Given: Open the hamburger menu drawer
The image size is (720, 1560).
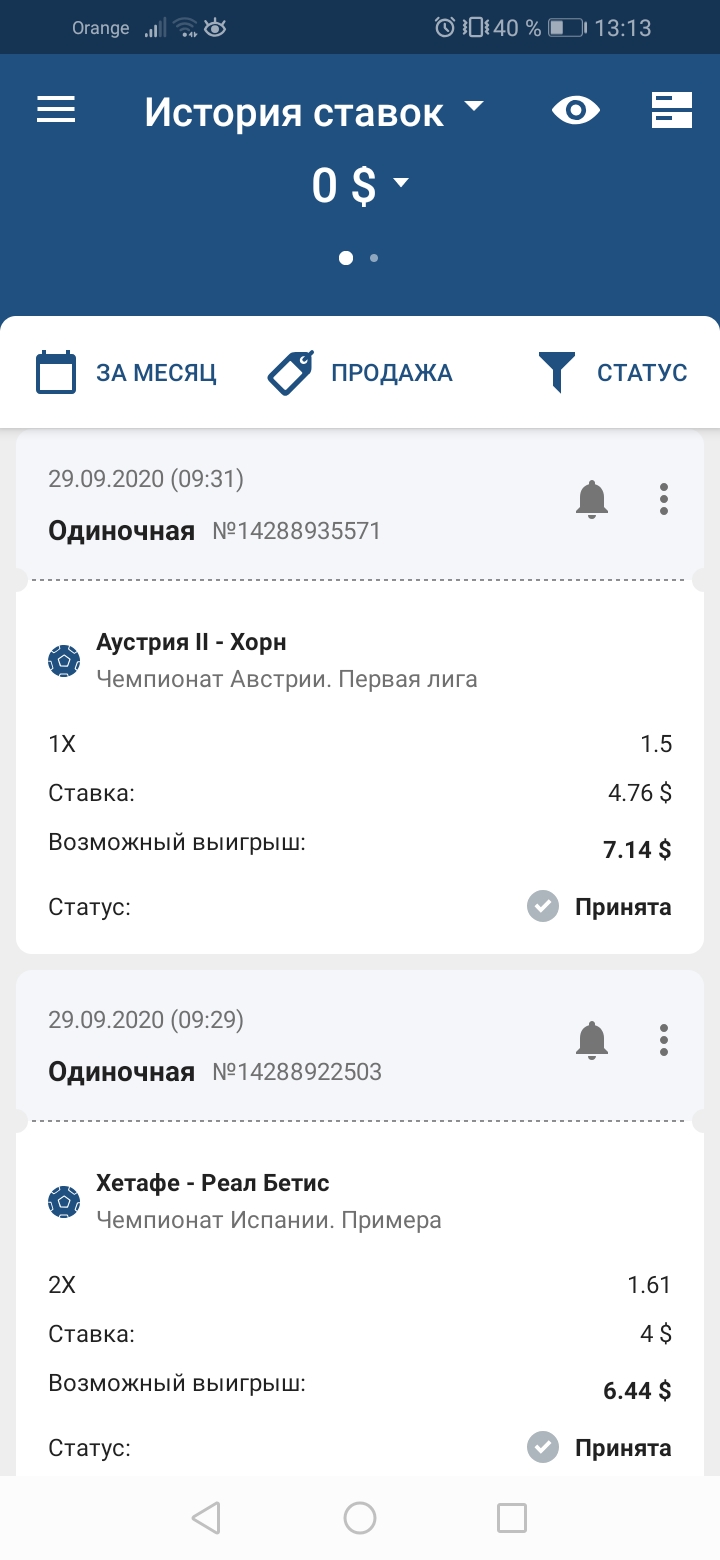Looking at the screenshot, I should tap(56, 110).
